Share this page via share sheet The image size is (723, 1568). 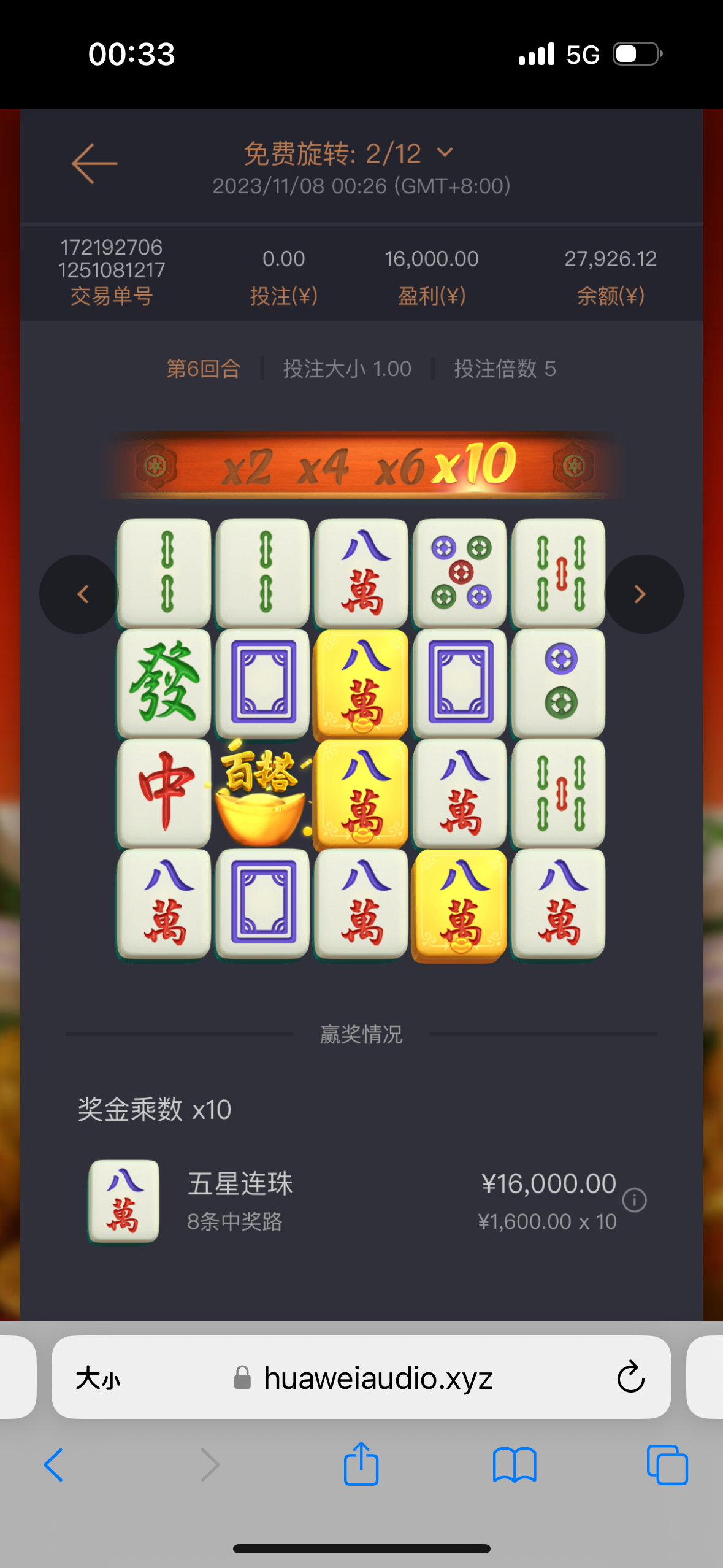point(361,1464)
